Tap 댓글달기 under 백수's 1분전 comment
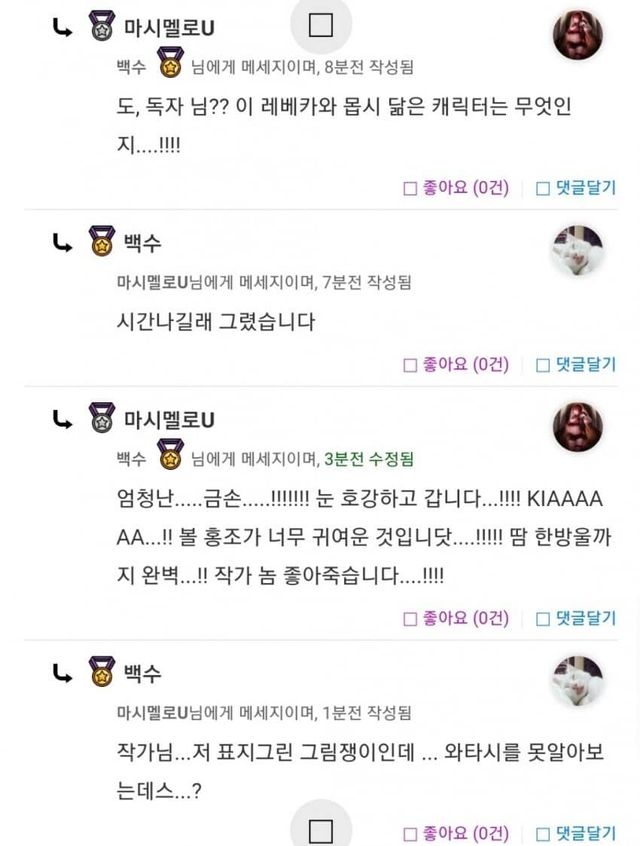This screenshot has height=846, width=640. [x=575, y=832]
